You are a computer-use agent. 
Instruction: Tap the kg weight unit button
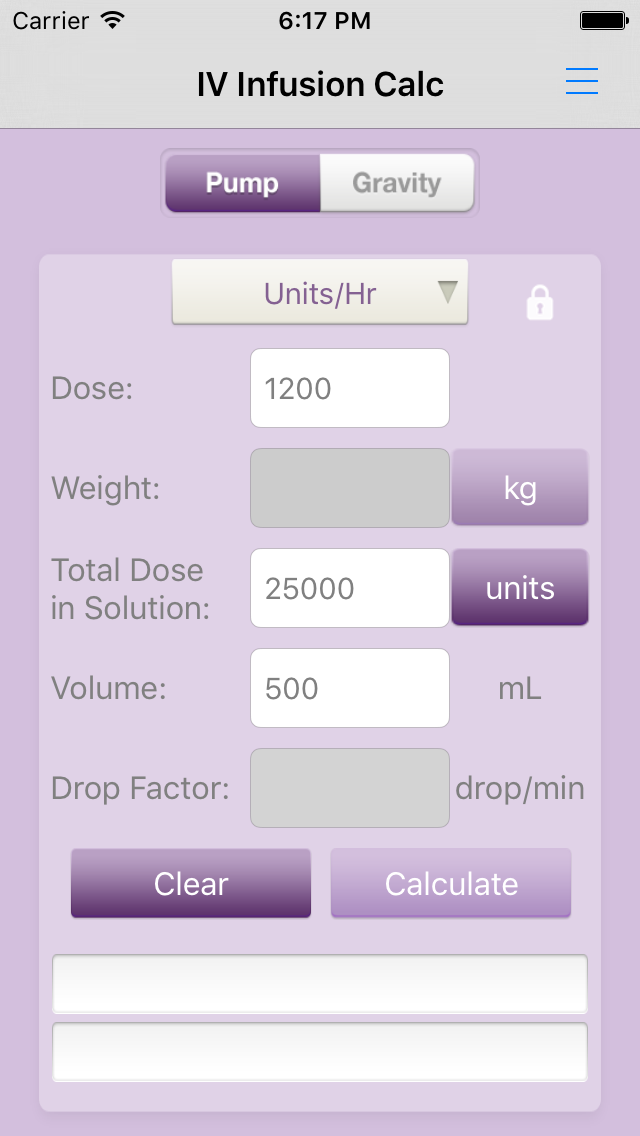pyautogui.click(x=520, y=488)
